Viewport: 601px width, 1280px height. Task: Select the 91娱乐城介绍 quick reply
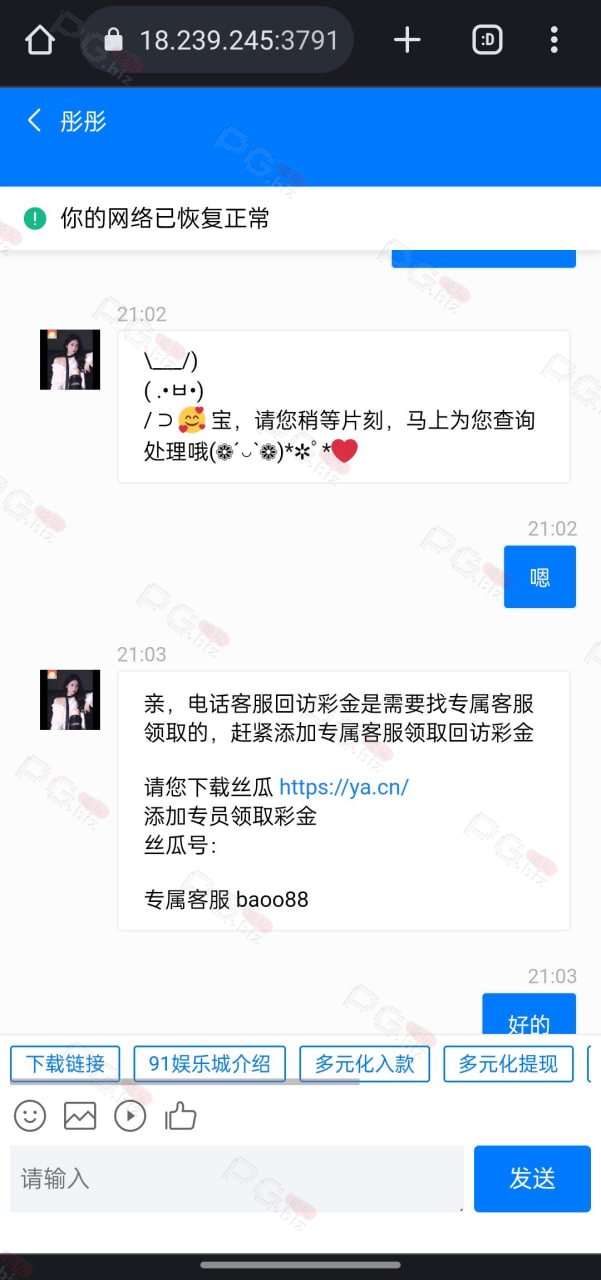[209, 1064]
